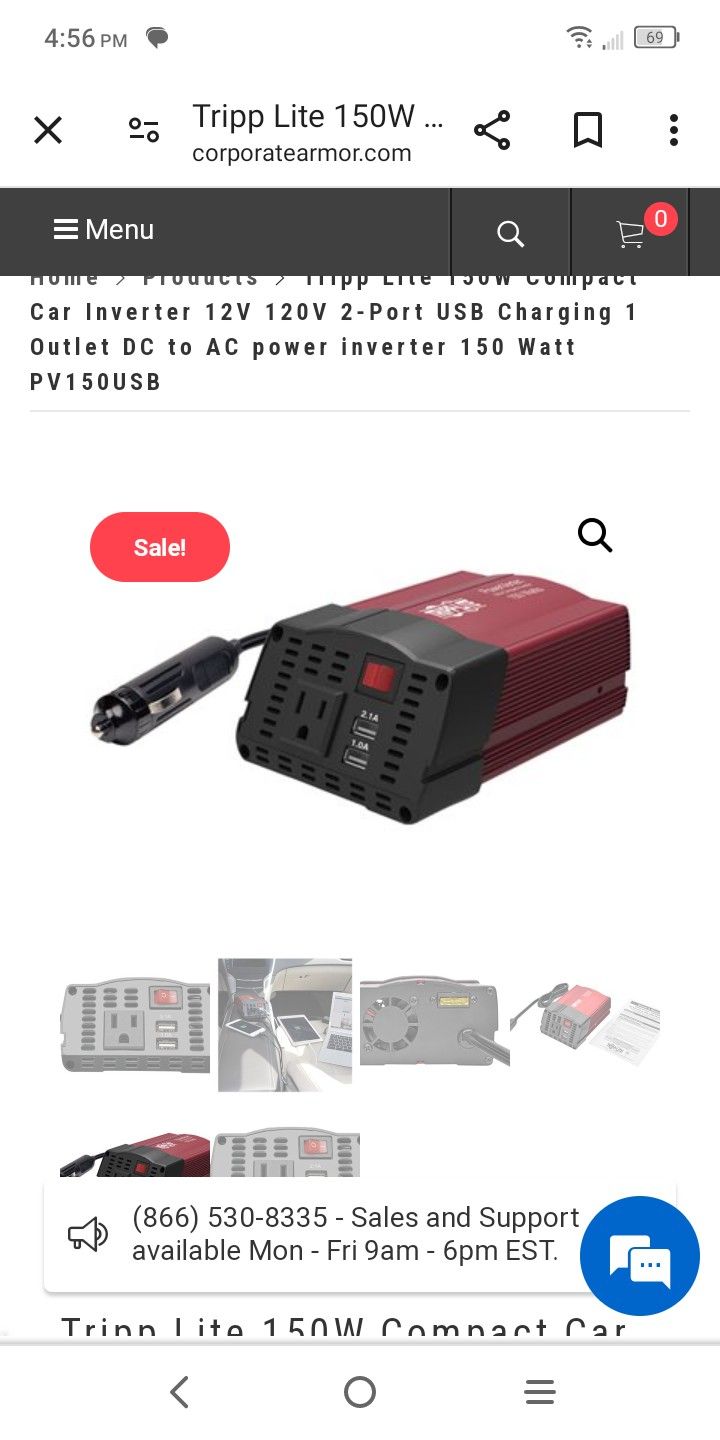Close the browser tab
Screen dimensions: 720x1440
pos(48,130)
